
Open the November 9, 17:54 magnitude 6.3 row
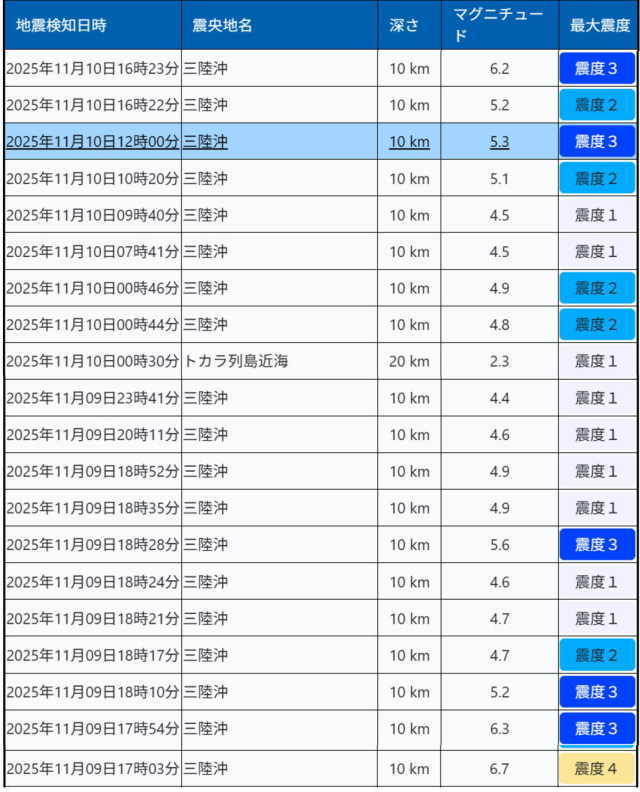click(92, 728)
